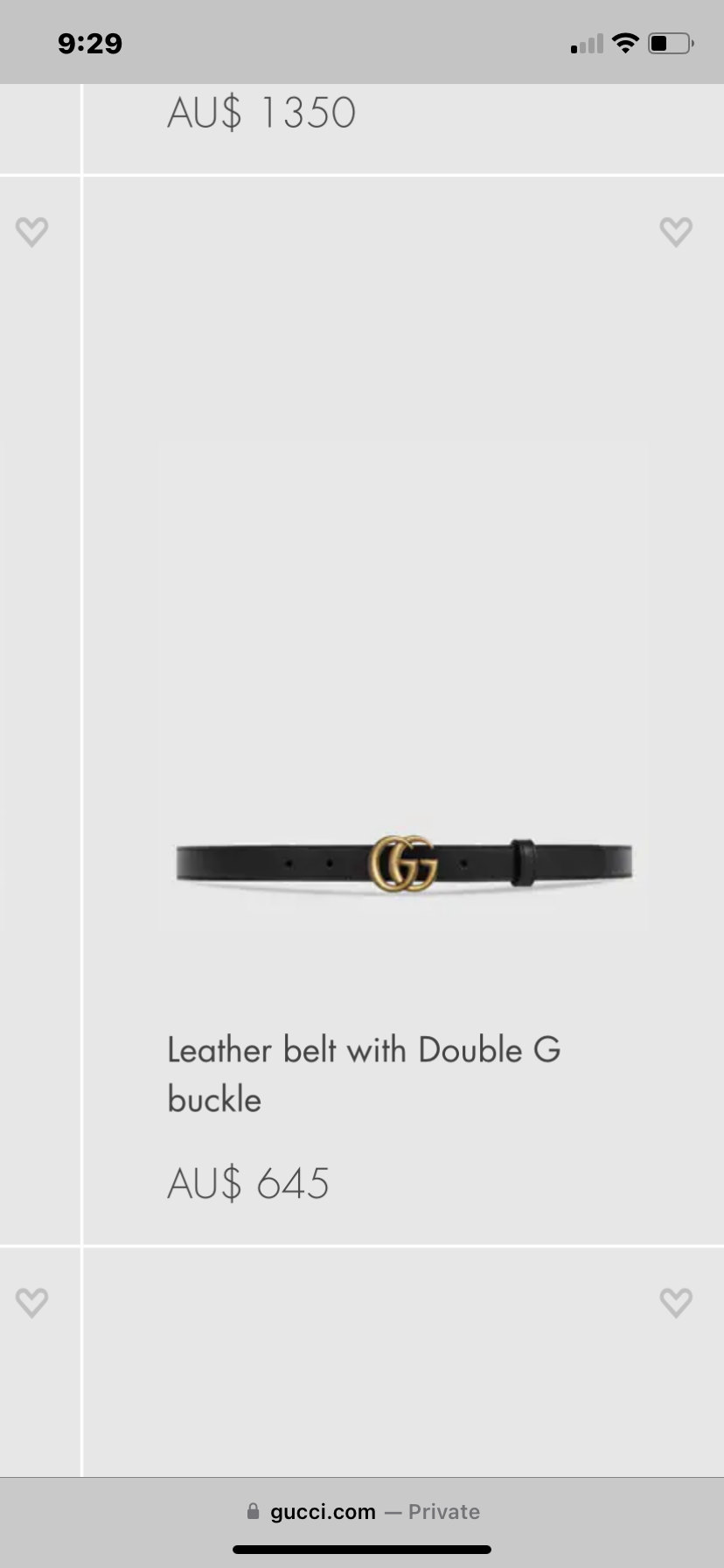Tap the lock icon in the Safari address bar
Screen dimensions: 724x1568
pyautogui.click(x=254, y=1511)
